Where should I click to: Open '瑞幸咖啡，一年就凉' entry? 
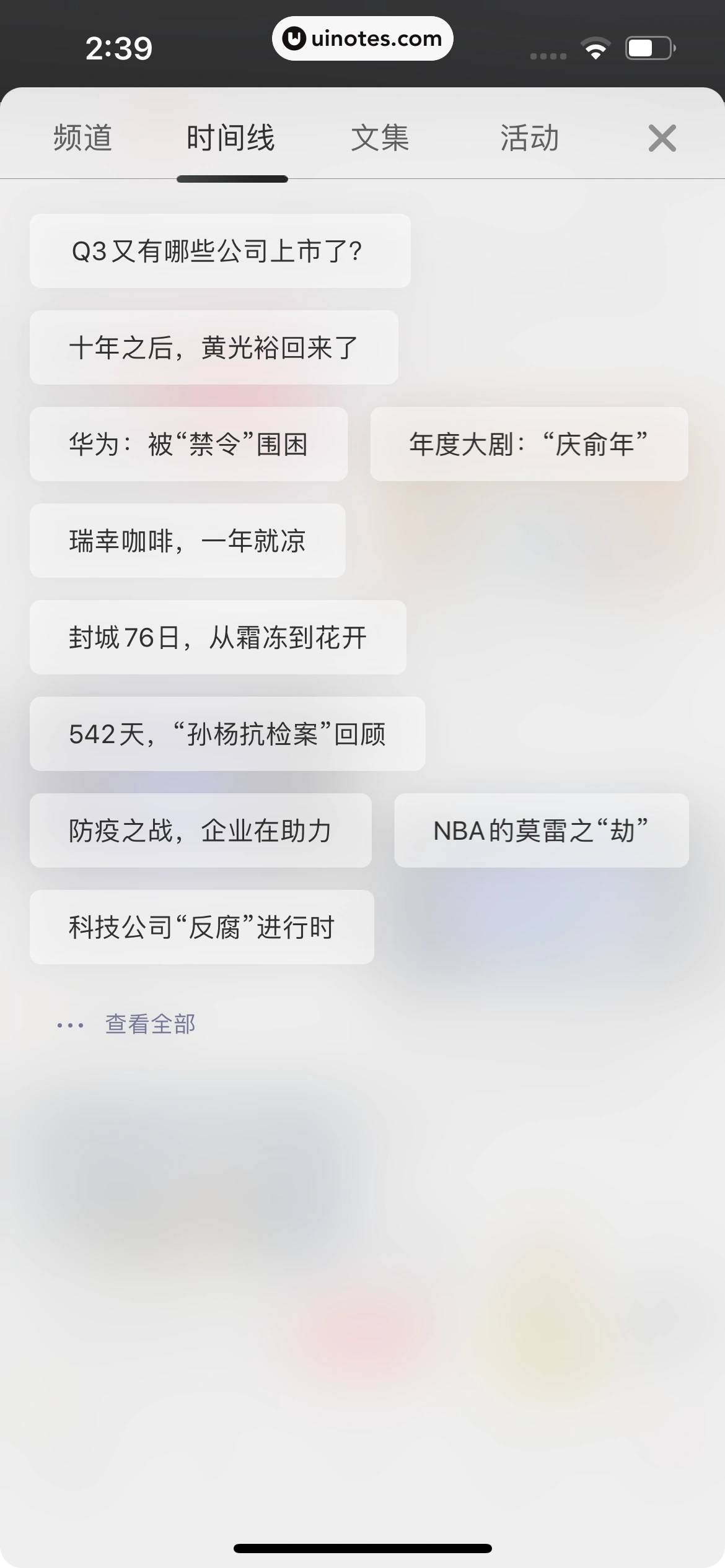click(x=187, y=541)
